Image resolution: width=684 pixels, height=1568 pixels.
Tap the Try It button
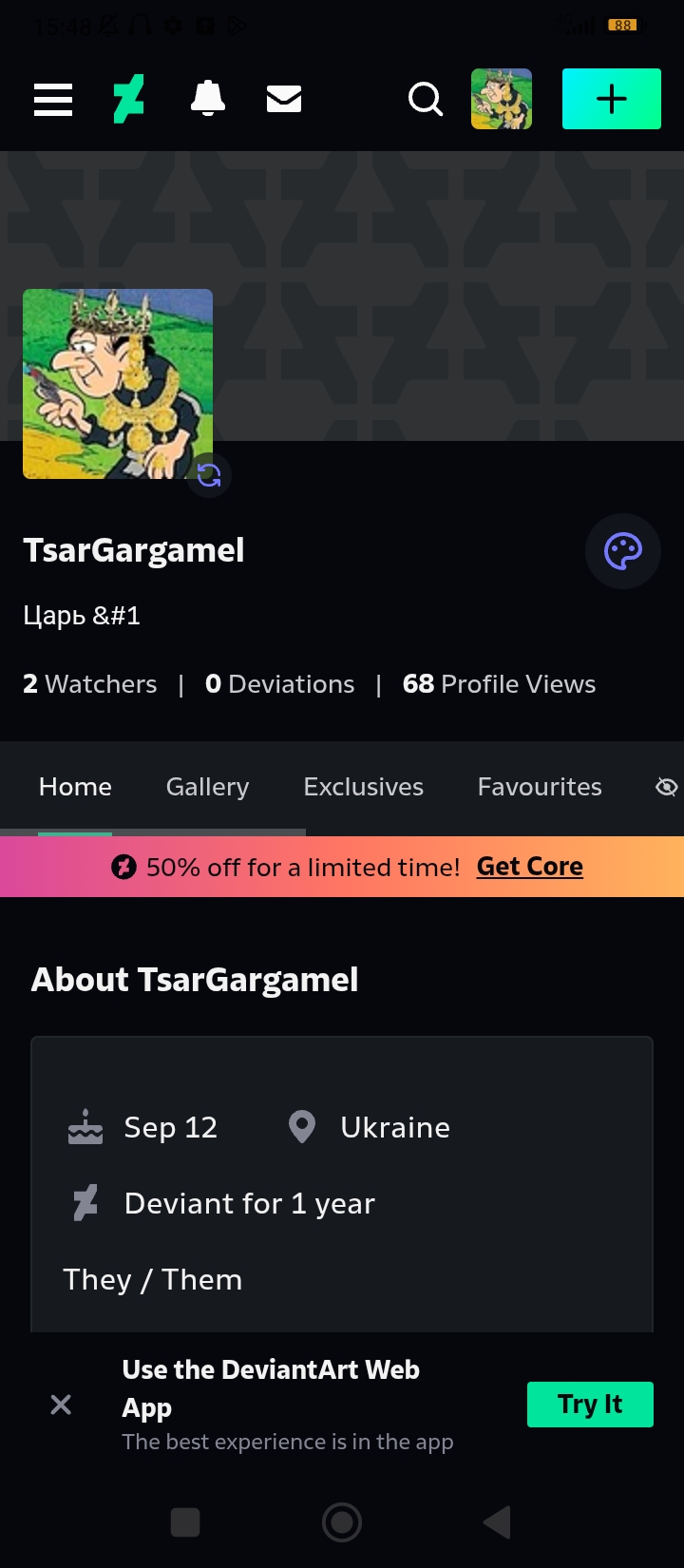point(590,1405)
